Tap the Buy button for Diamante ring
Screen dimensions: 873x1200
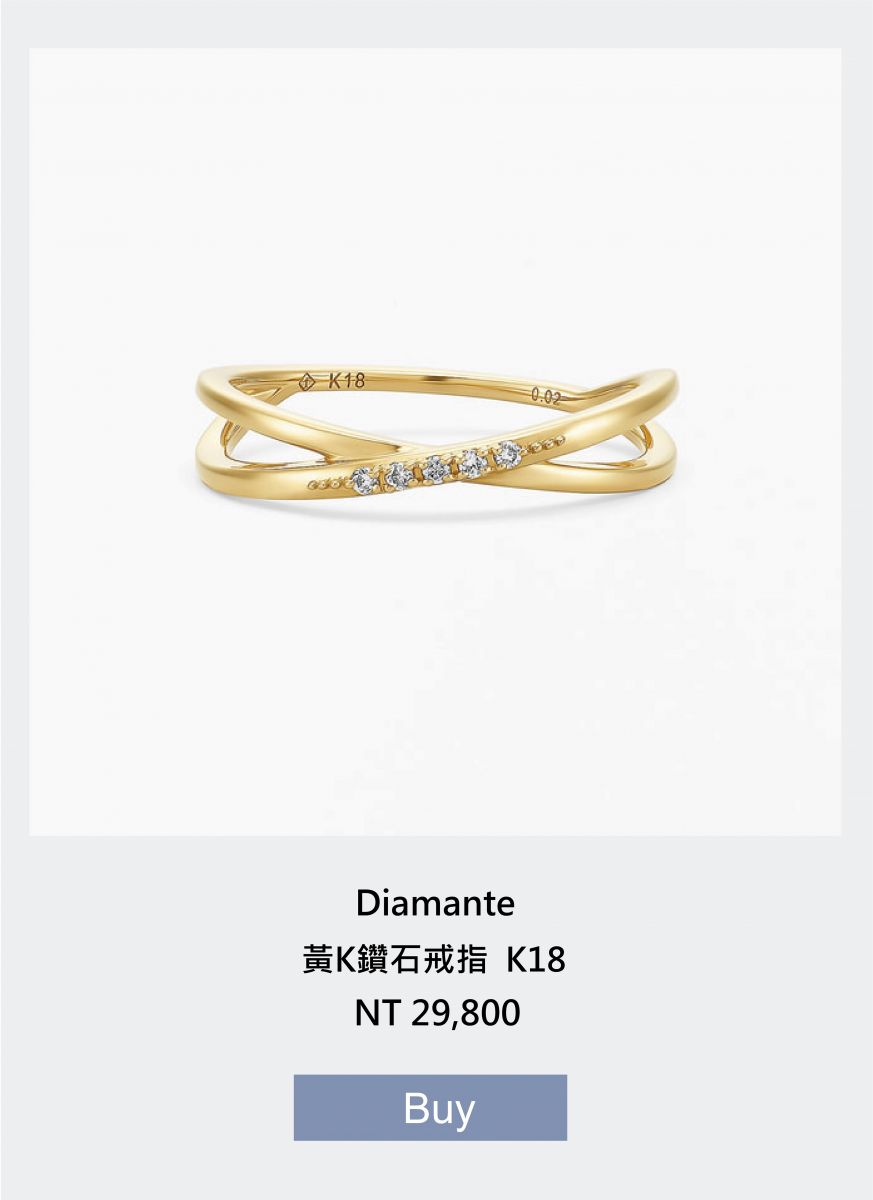[x=430, y=1107]
